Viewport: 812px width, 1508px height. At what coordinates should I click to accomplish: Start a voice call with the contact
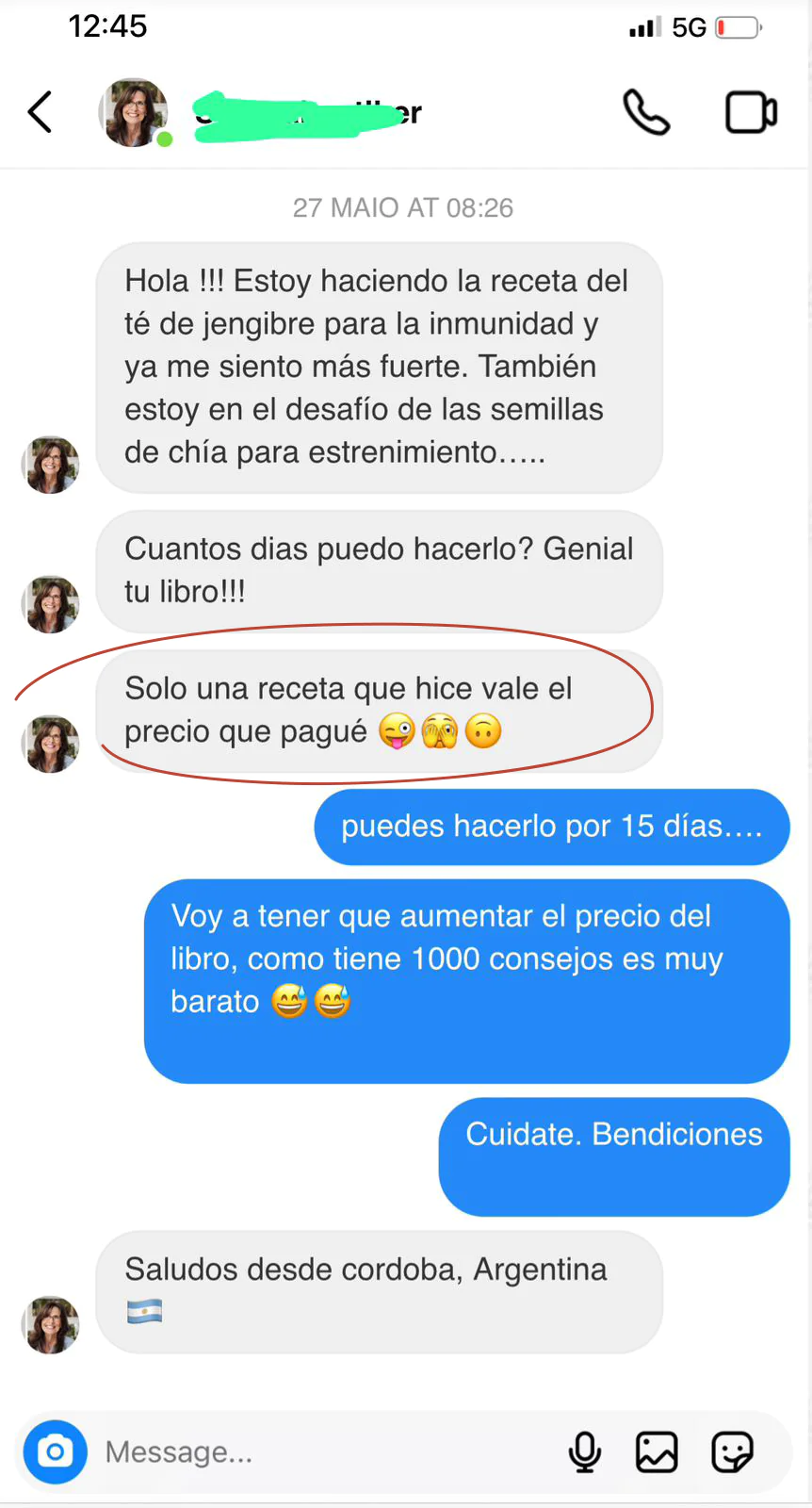(x=645, y=110)
